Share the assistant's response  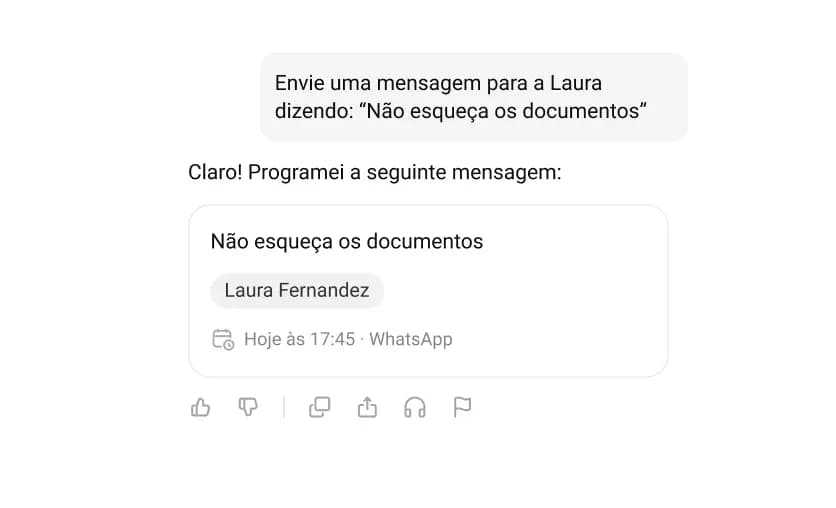pyautogui.click(x=367, y=407)
